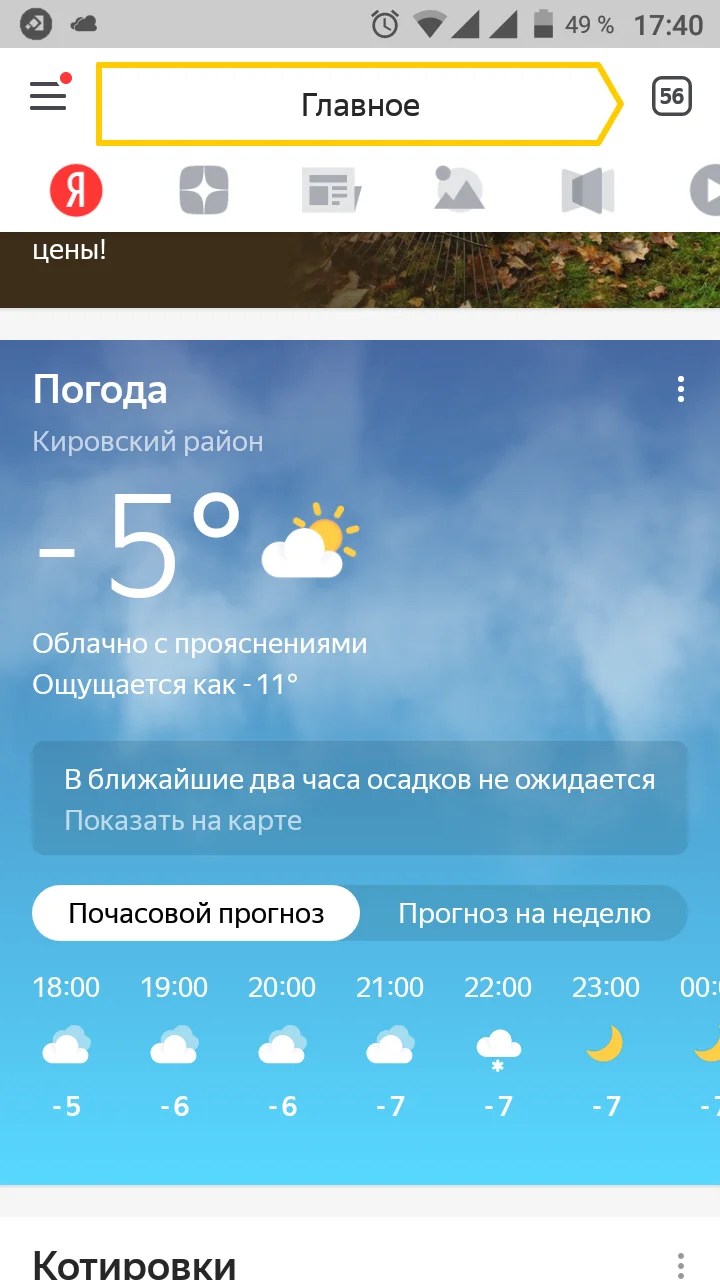Image resolution: width=720 pixels, height=1280 pixels.
Task: Open the sidebar hamburger menu
Action: 47,97
